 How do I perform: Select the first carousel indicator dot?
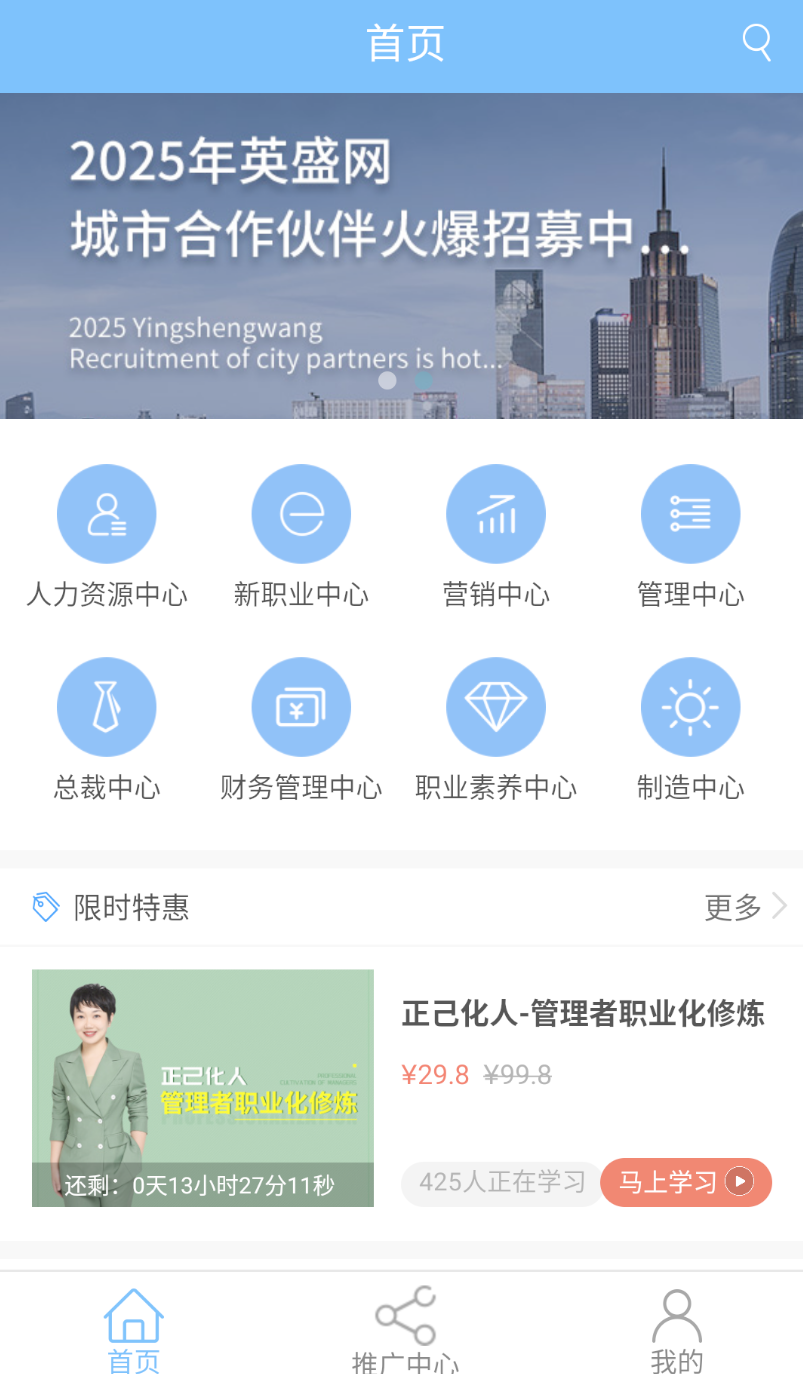389,381
